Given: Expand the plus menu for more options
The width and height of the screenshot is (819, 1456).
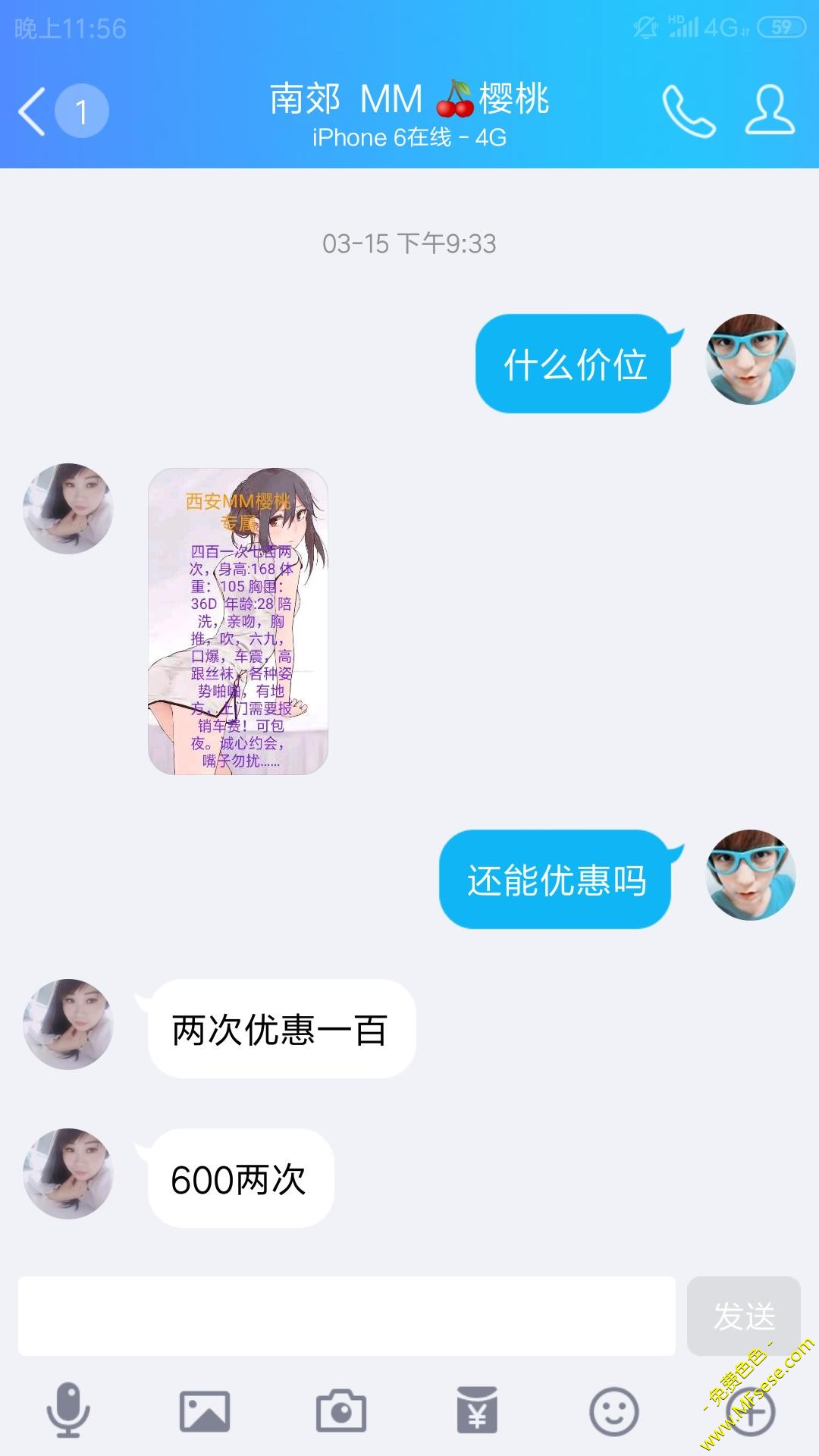Looking at the screenshot, I should click(x=750, y=1411).
